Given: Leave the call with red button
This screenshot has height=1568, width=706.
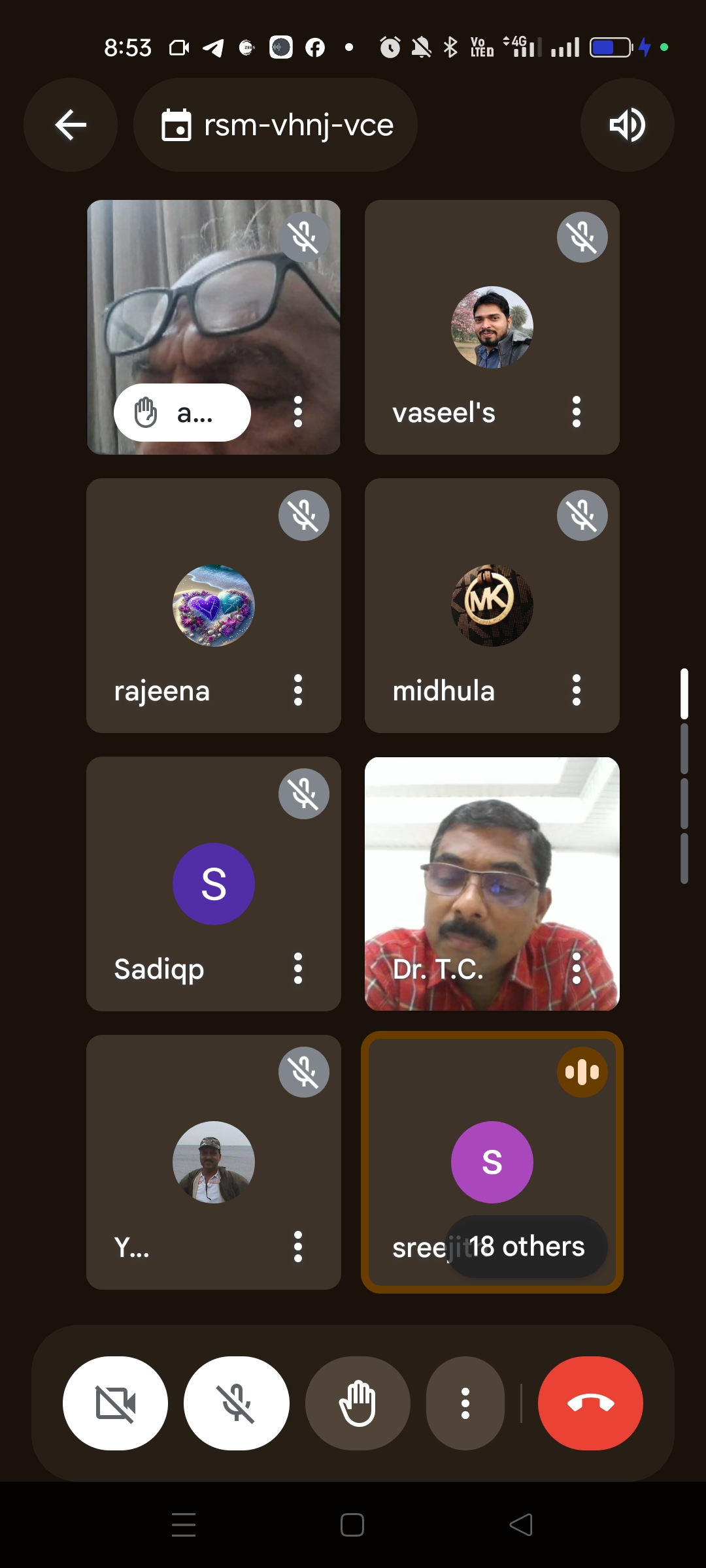Looking at the screenshot, I should [x=590, y=1403].
